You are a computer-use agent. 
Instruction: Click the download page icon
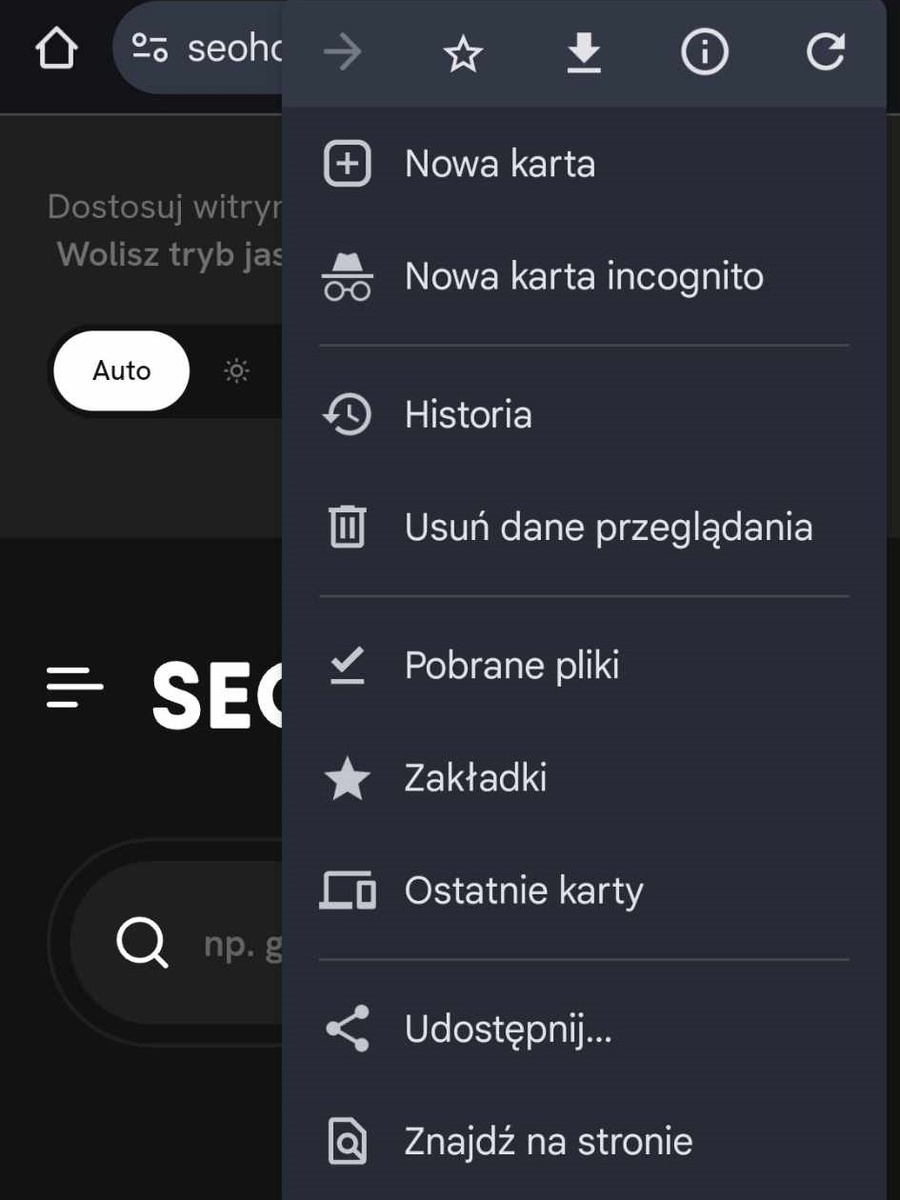pos(584,54)
